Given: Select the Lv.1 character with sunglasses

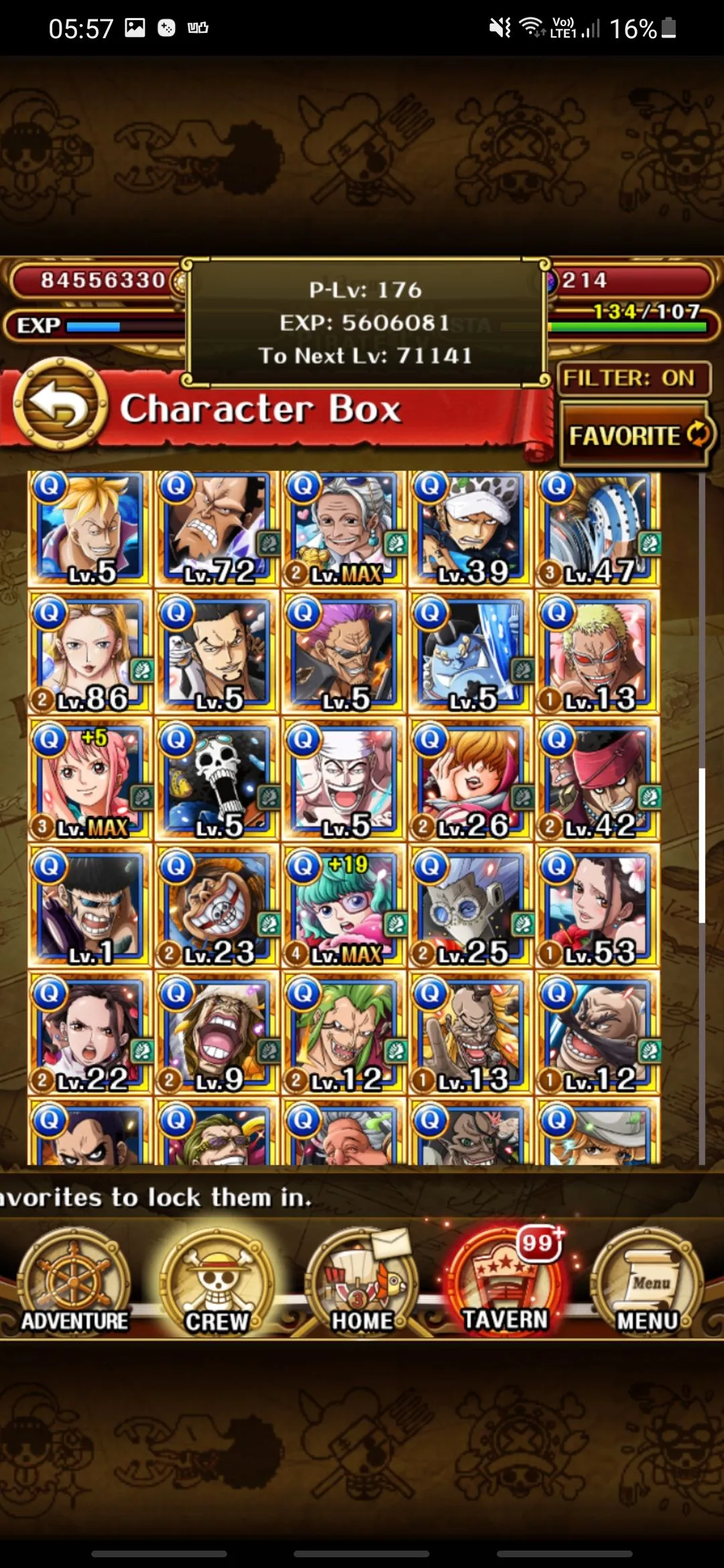Looking at the screenshot, I should click(90, 907).
